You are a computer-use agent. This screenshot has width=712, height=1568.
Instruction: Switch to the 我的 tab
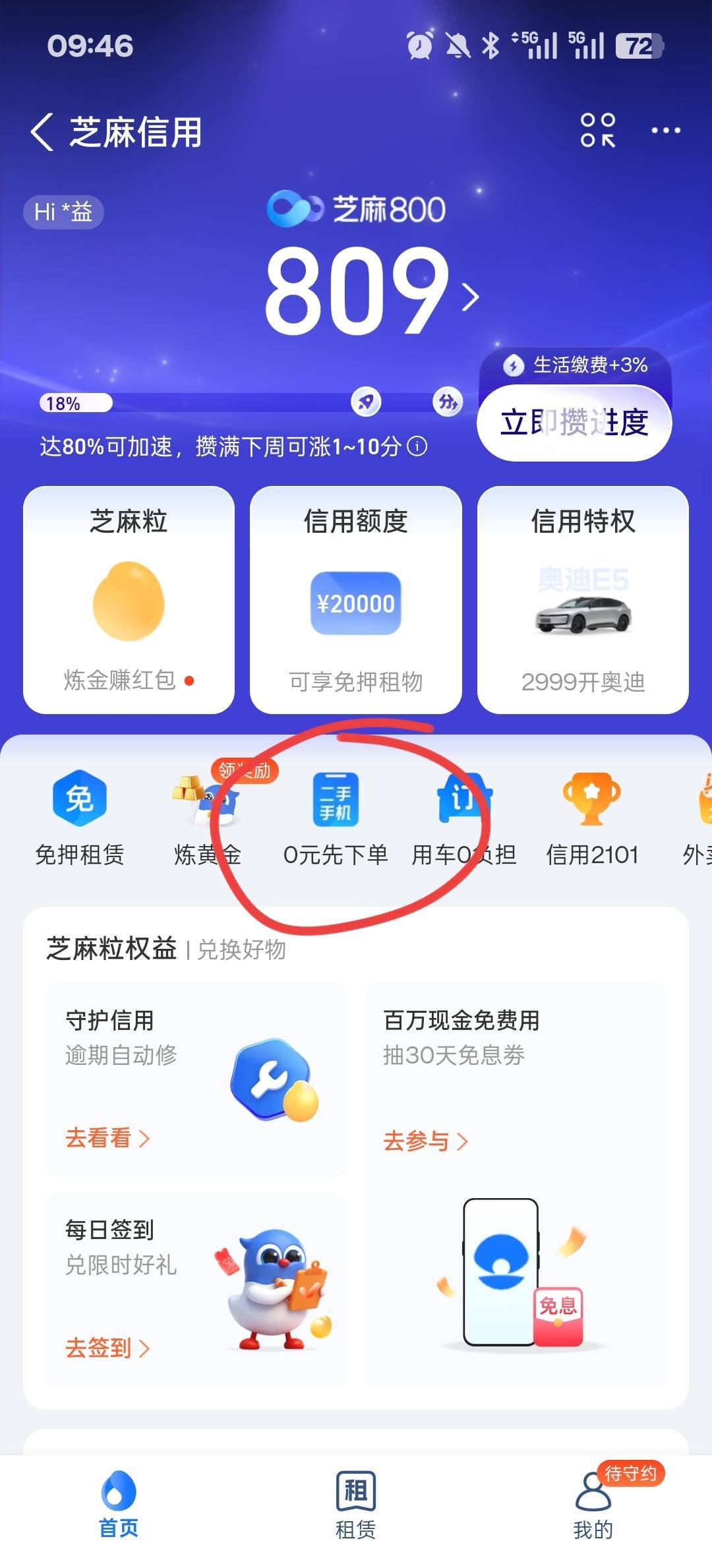coord(593,1507)
